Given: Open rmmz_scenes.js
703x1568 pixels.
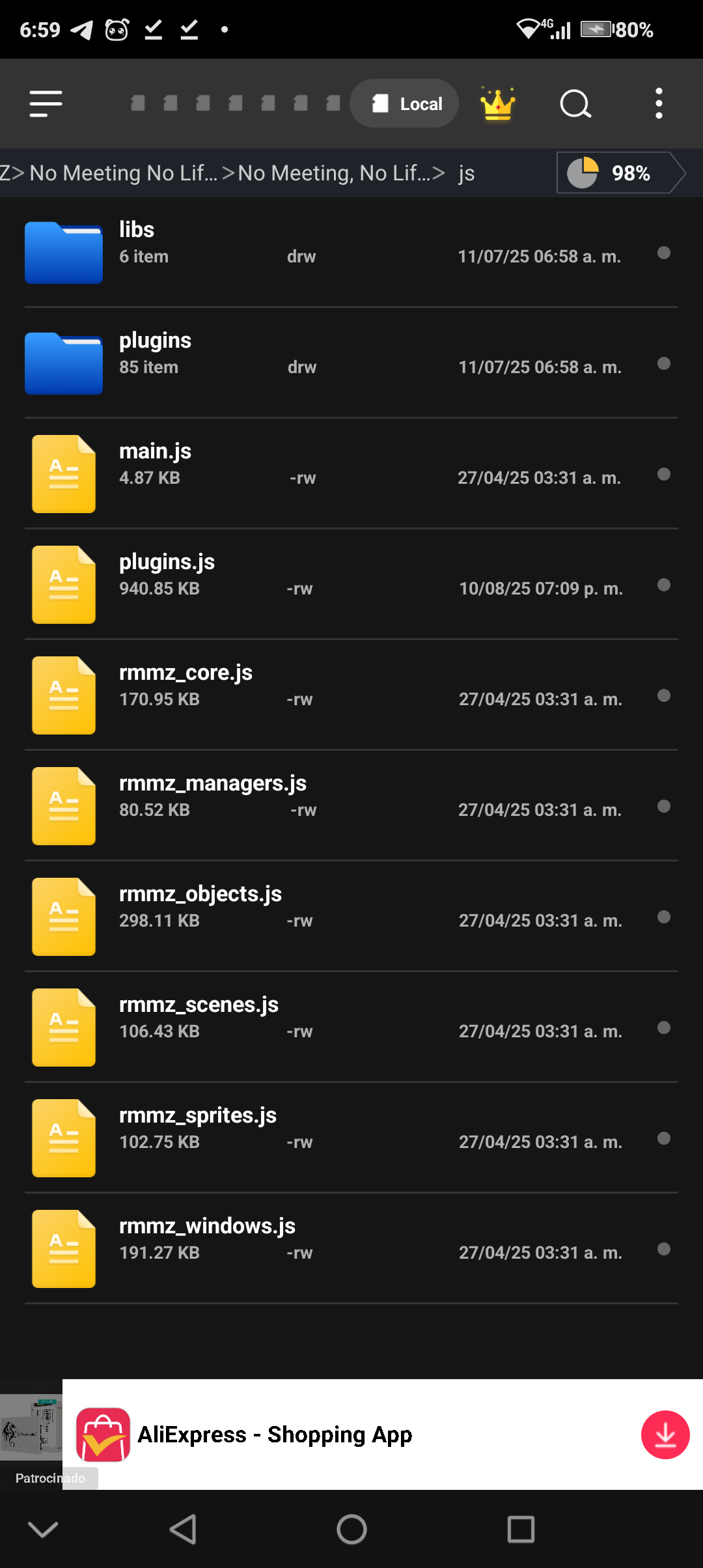Looking at the screenshot, I should click(x=260, y=1027).
